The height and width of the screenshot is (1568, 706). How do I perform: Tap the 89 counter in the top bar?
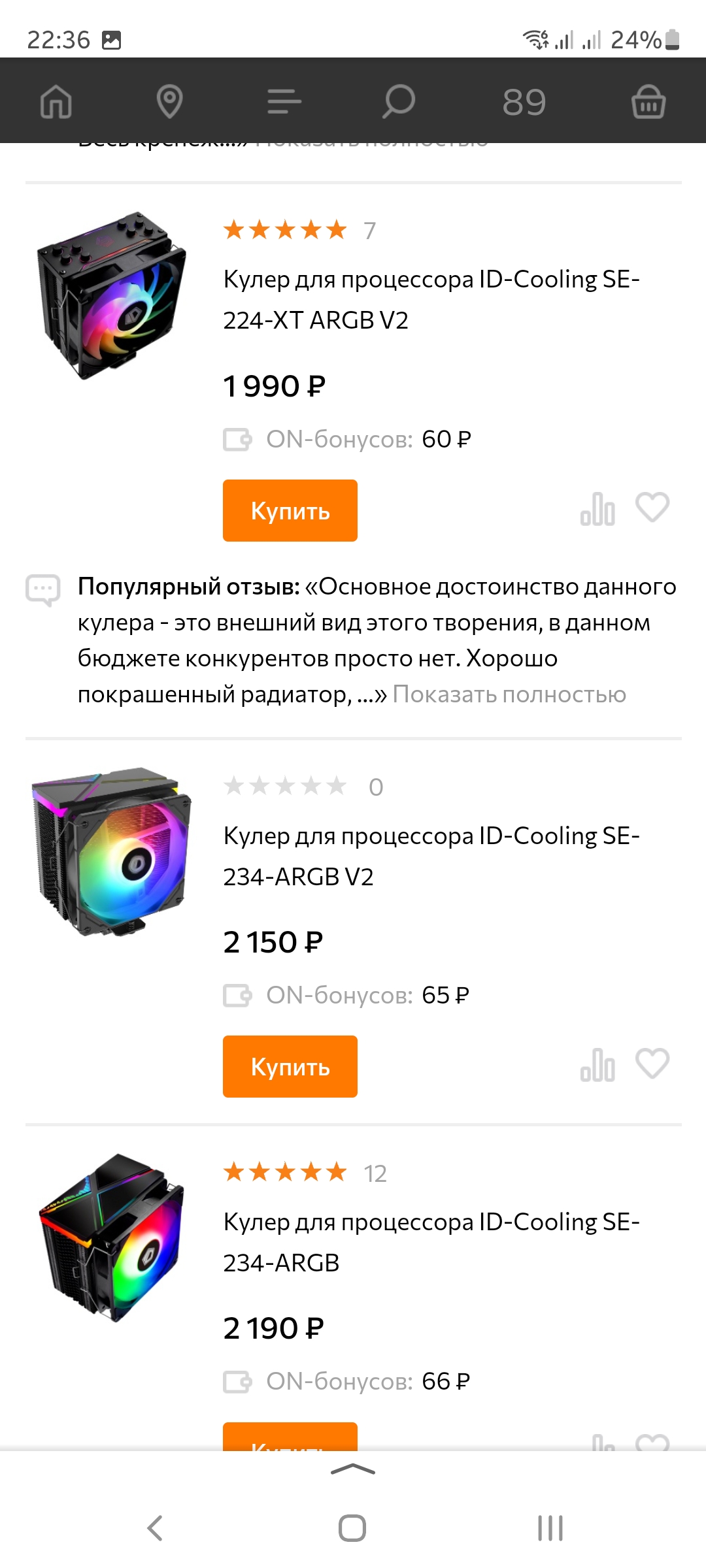pos(524,102)
